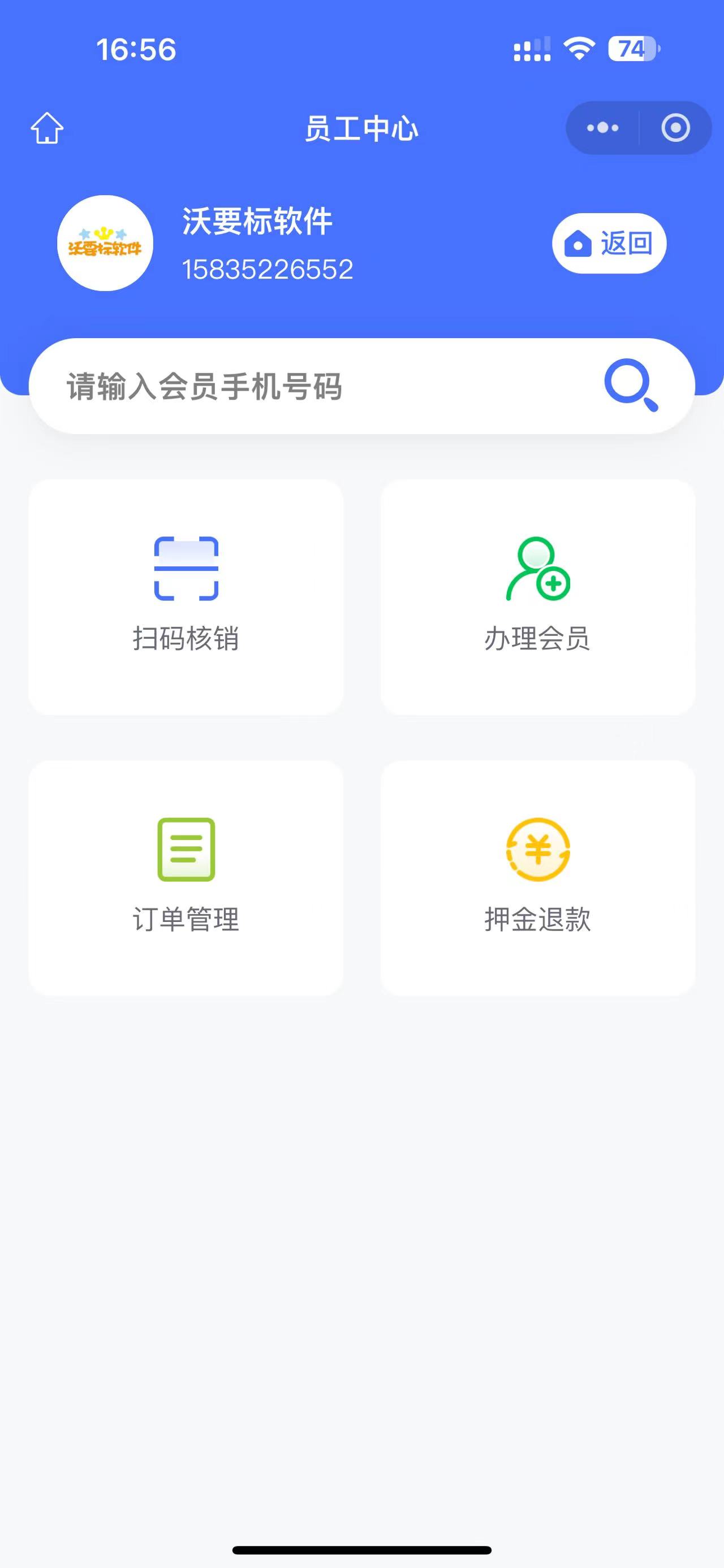The image size is (724, 1568).
Task: Tap the home icon in the header
Action: 47,128
